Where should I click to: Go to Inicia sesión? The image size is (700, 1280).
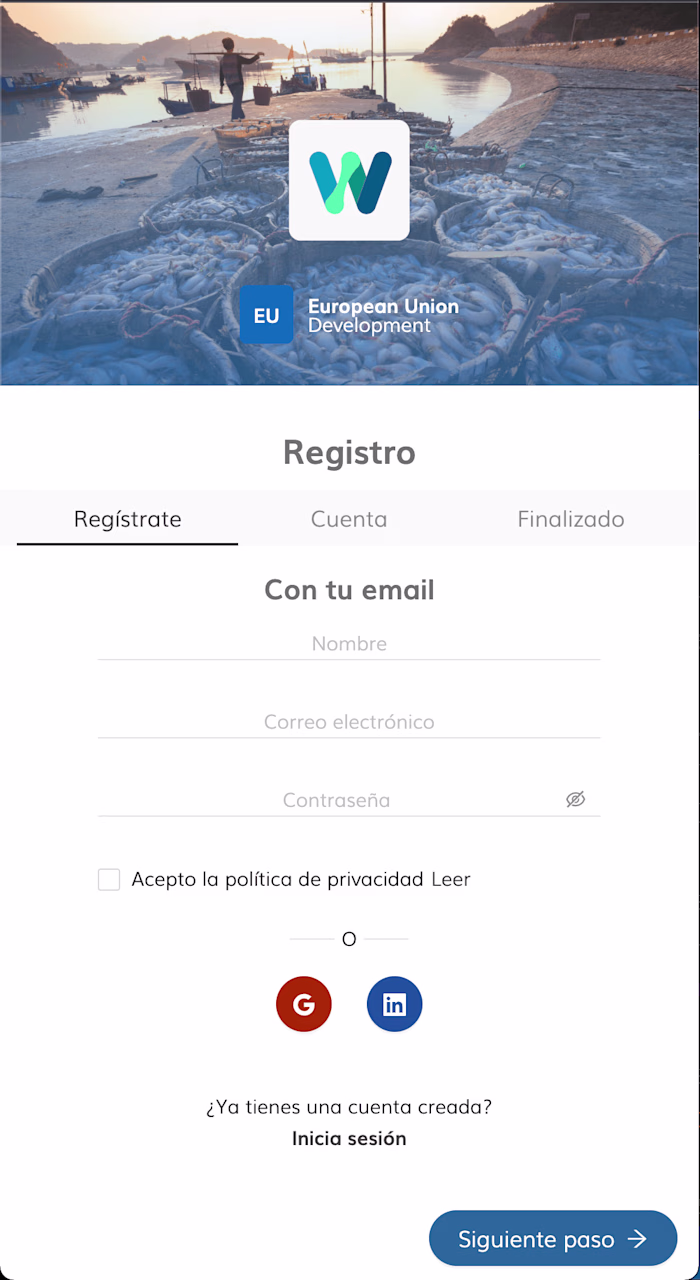[349, 1138]
